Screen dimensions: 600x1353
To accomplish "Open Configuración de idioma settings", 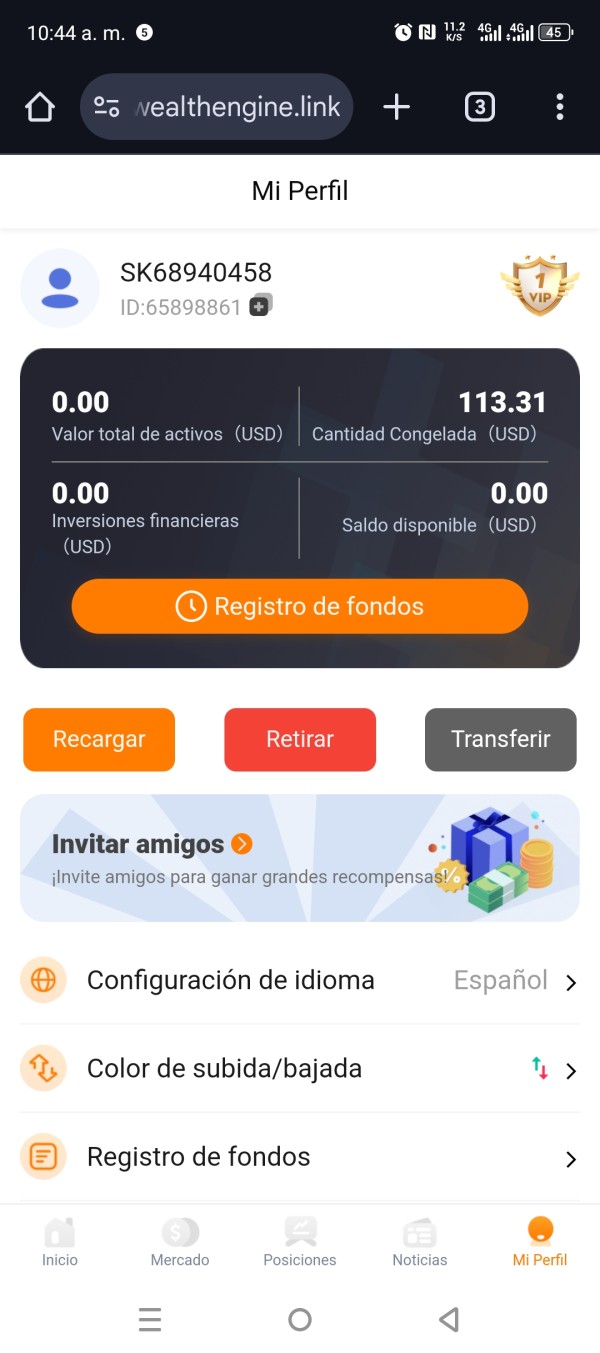I will 300,980.
